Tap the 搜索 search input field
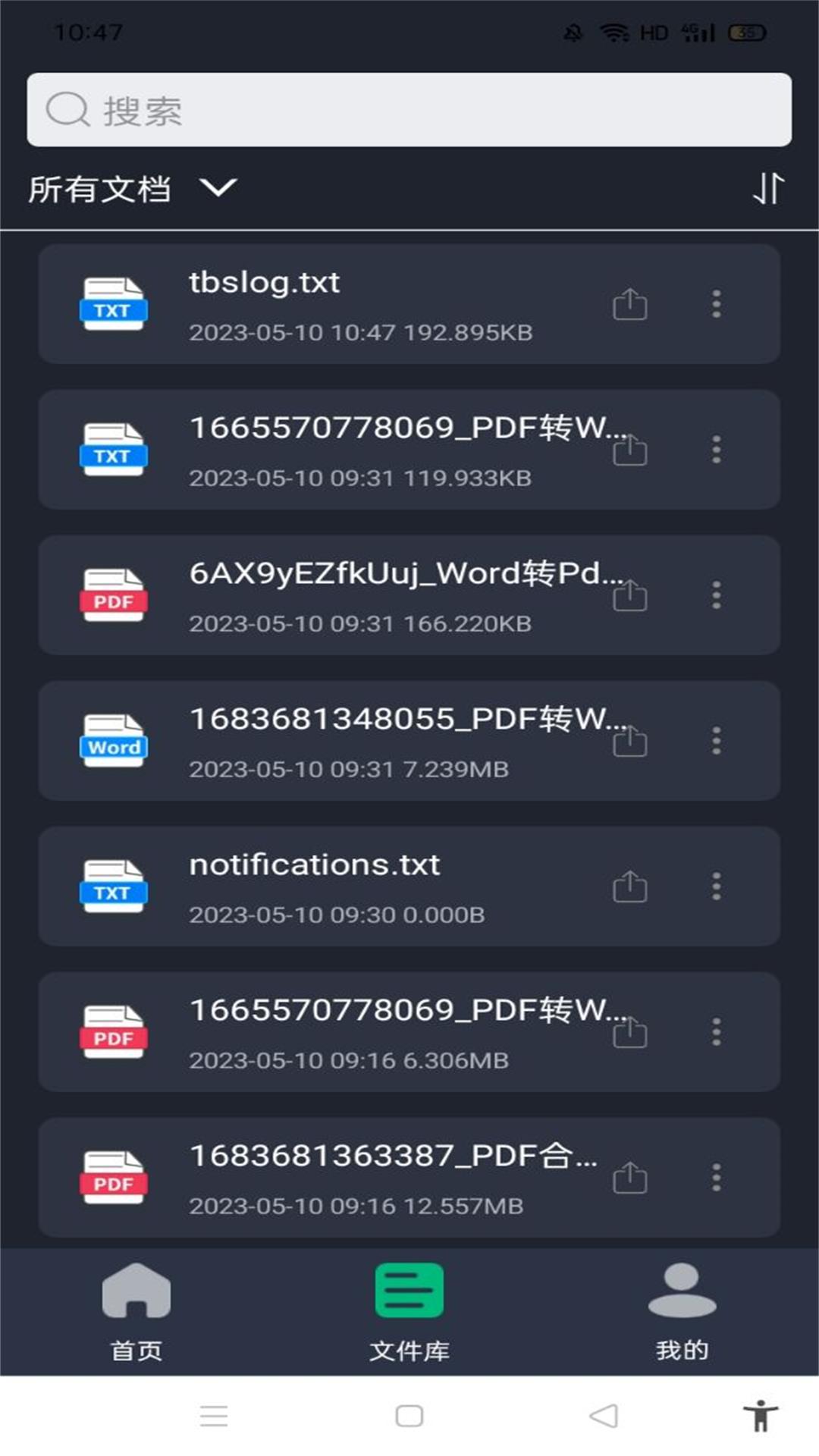This screenshot has height=1456, width=819. (x=409, y=109)
